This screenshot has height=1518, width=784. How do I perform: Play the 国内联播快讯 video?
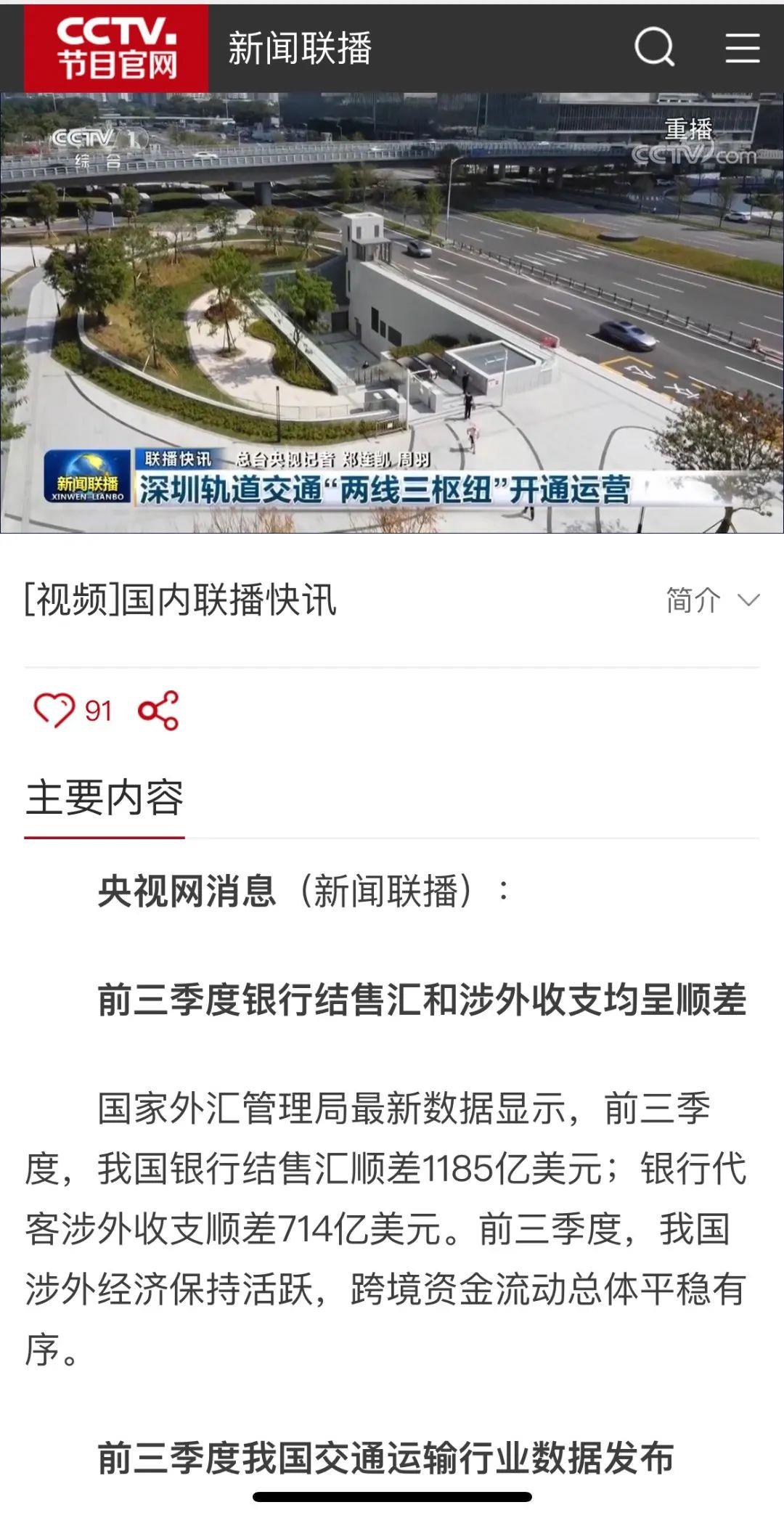pyautogui.click(x=392, y=312)
